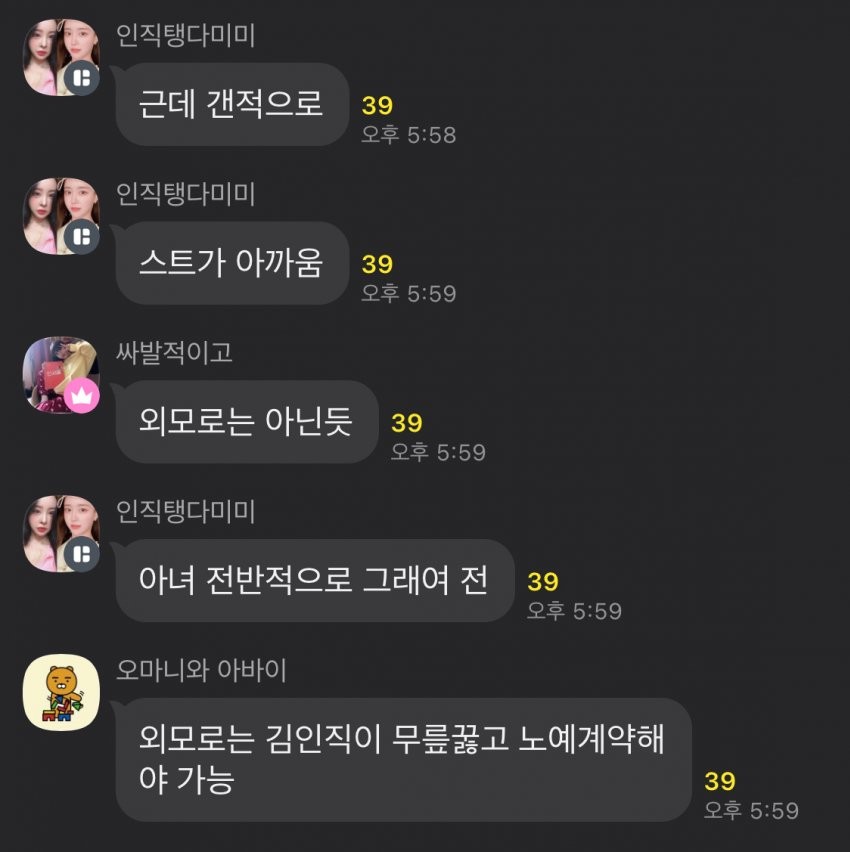
Task: Open 오마니와 아바이's profile picture
Action: (60, 692)
